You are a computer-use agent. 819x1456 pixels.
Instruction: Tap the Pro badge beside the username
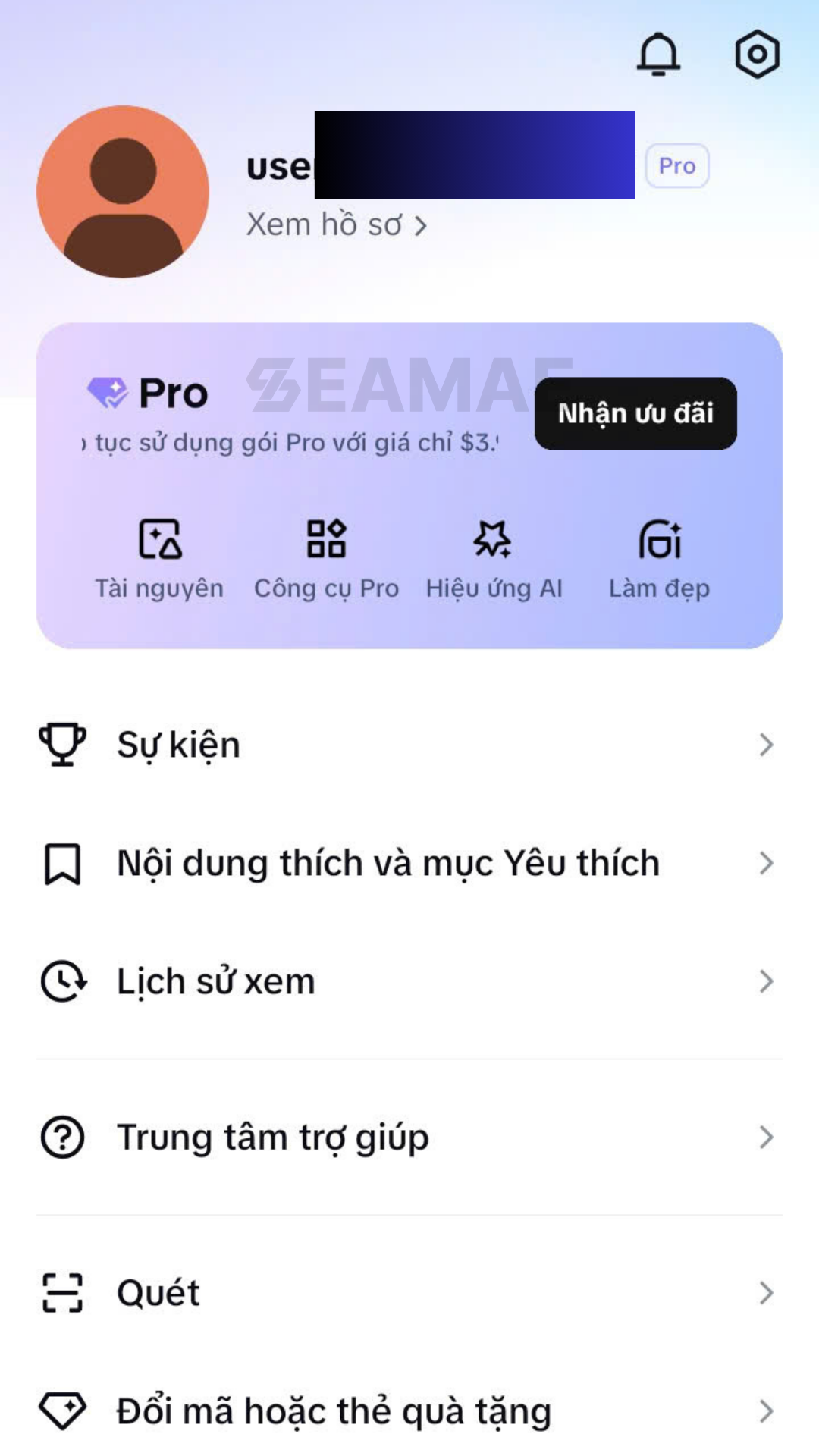pyautogui.click(x=677, y=165)
